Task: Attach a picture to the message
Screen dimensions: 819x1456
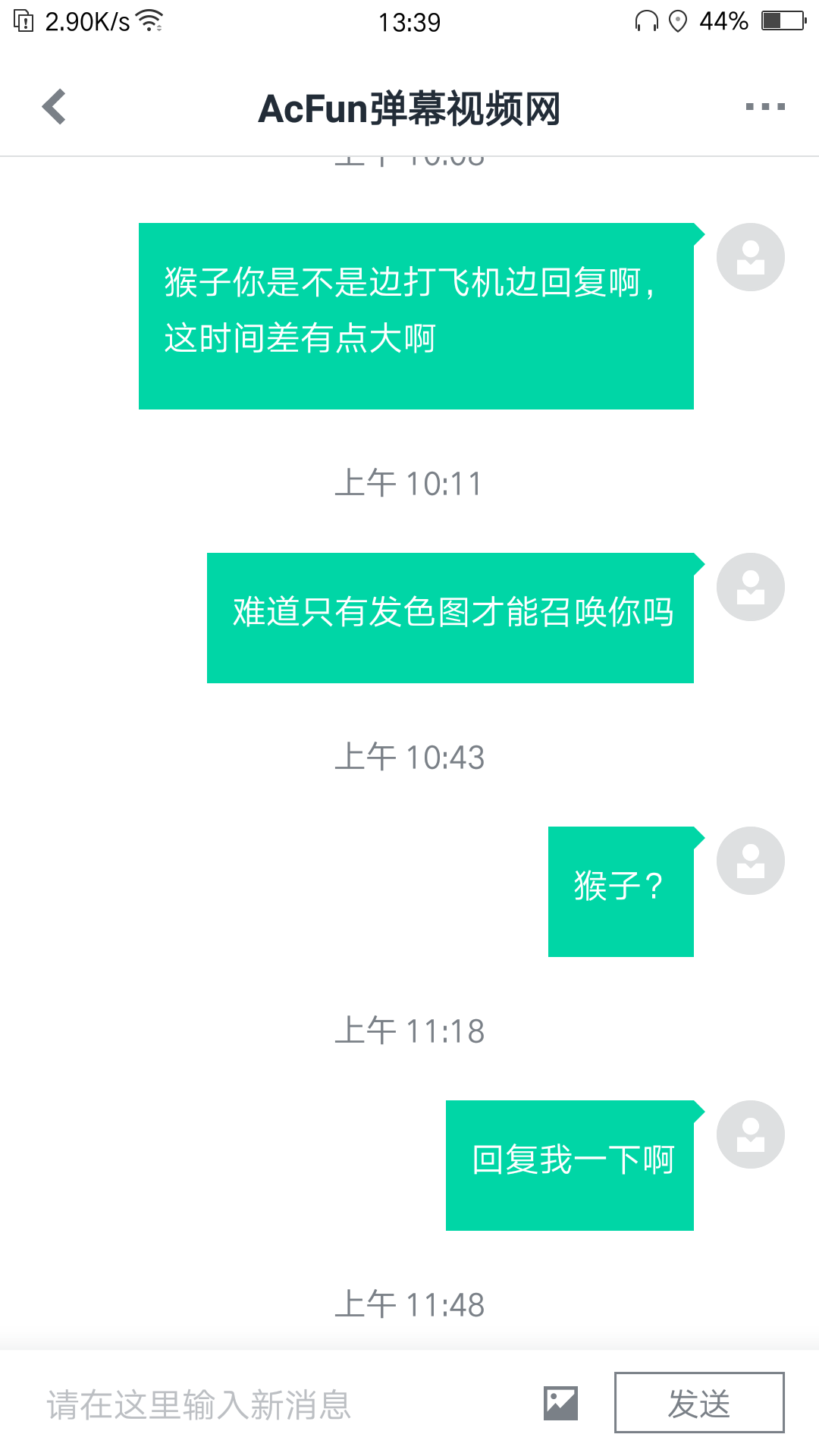Action: point(561,1404)
